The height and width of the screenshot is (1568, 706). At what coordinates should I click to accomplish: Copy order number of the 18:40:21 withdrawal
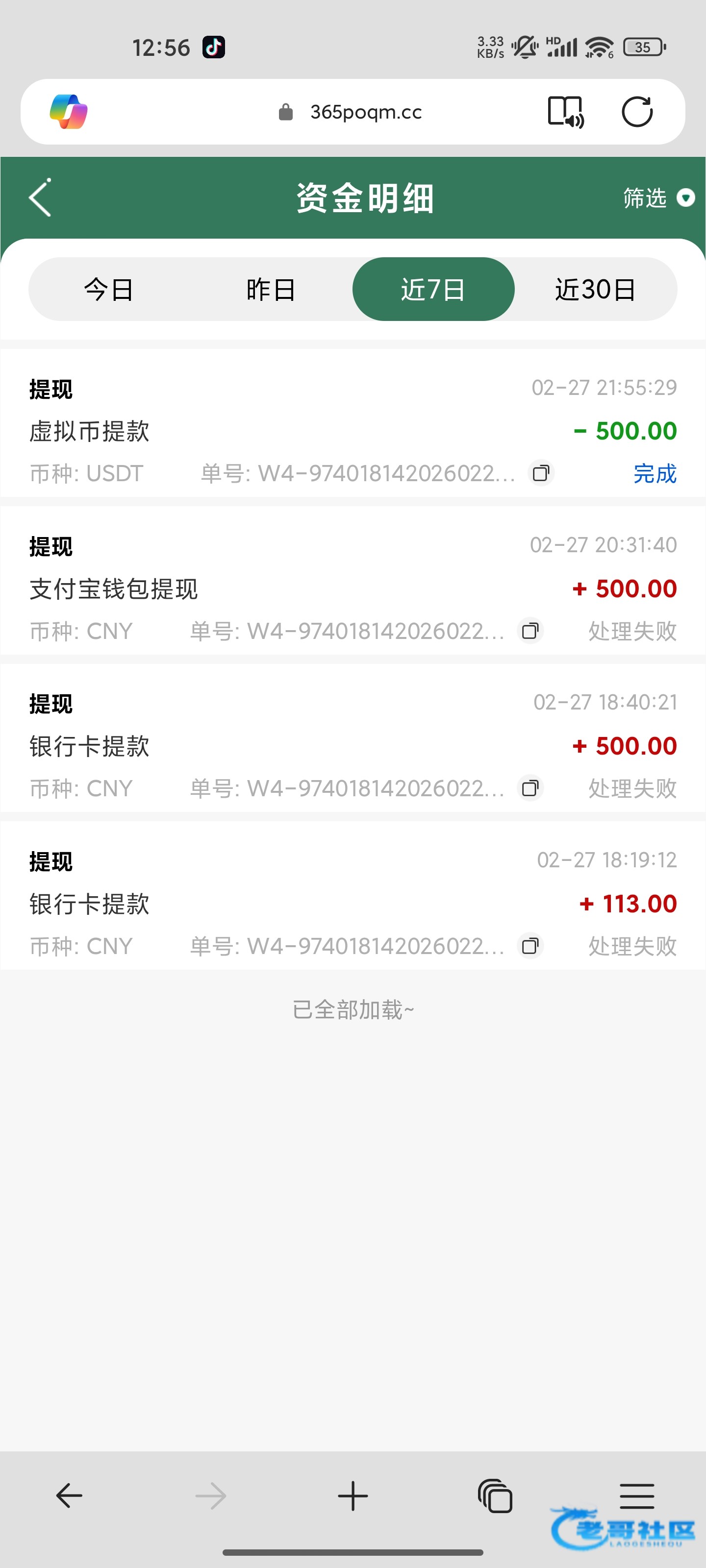point(530,788)
